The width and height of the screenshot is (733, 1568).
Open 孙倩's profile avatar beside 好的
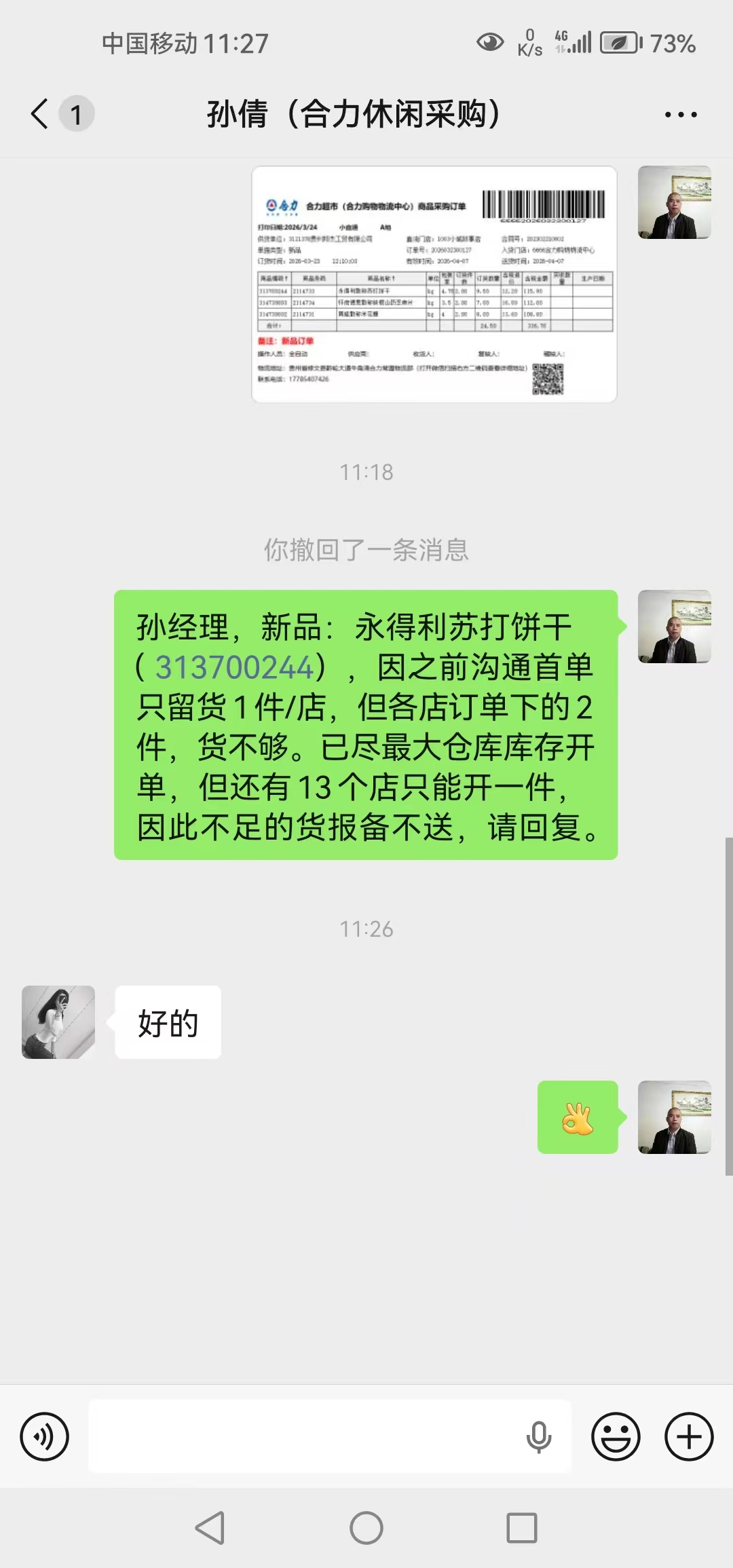58,1022
